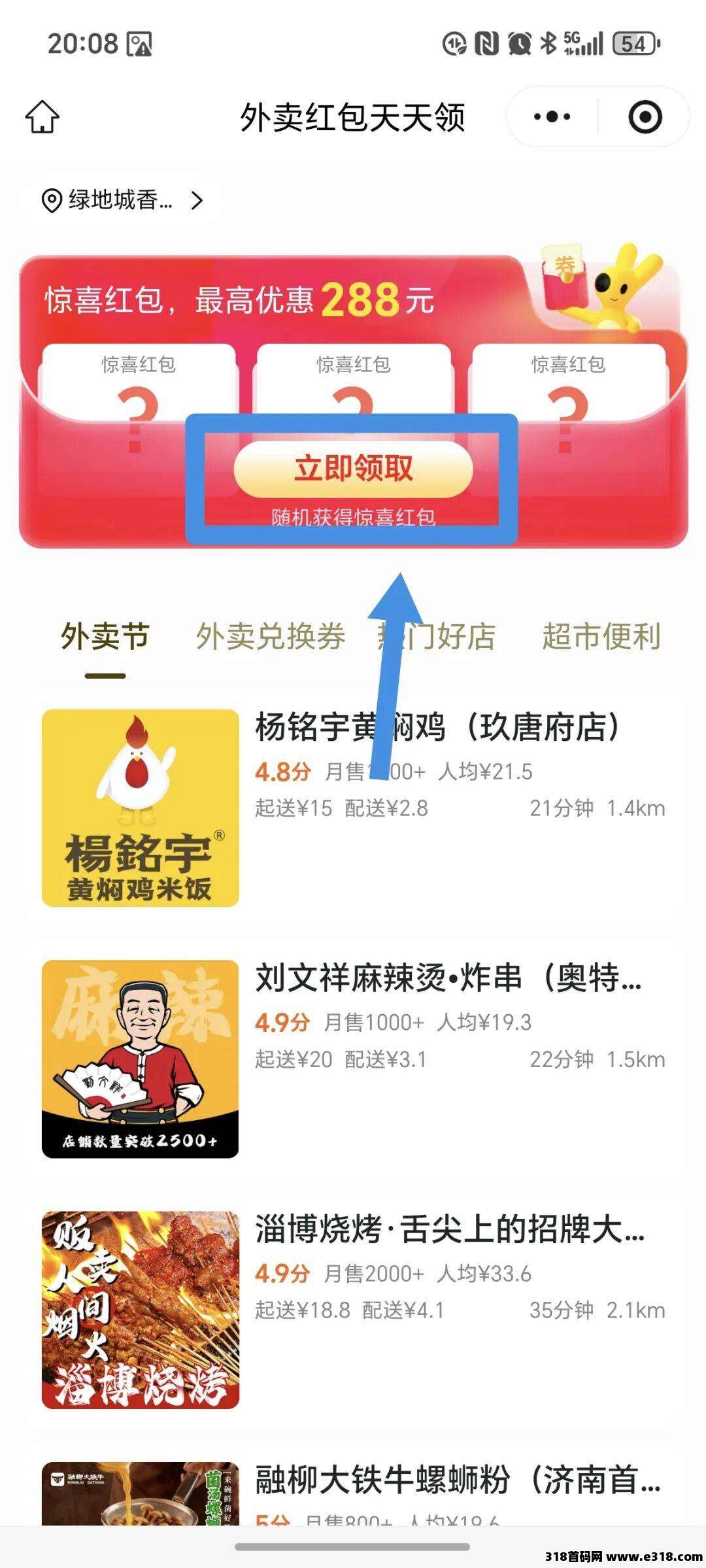Claim red packets with 立即领取
The image size is (706, 1568).
click(353, 469)
